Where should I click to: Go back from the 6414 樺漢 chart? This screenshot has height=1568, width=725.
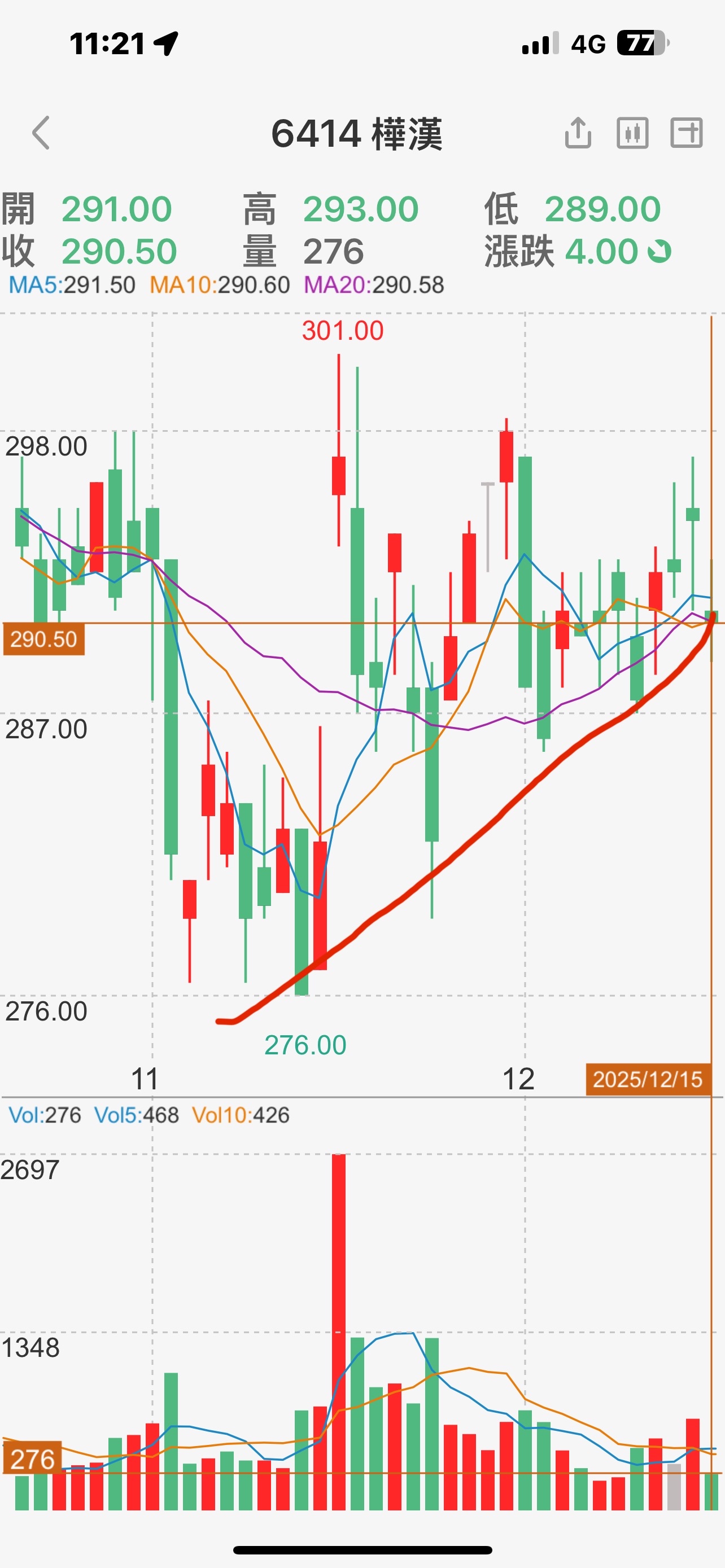click(x=41, y=133)
